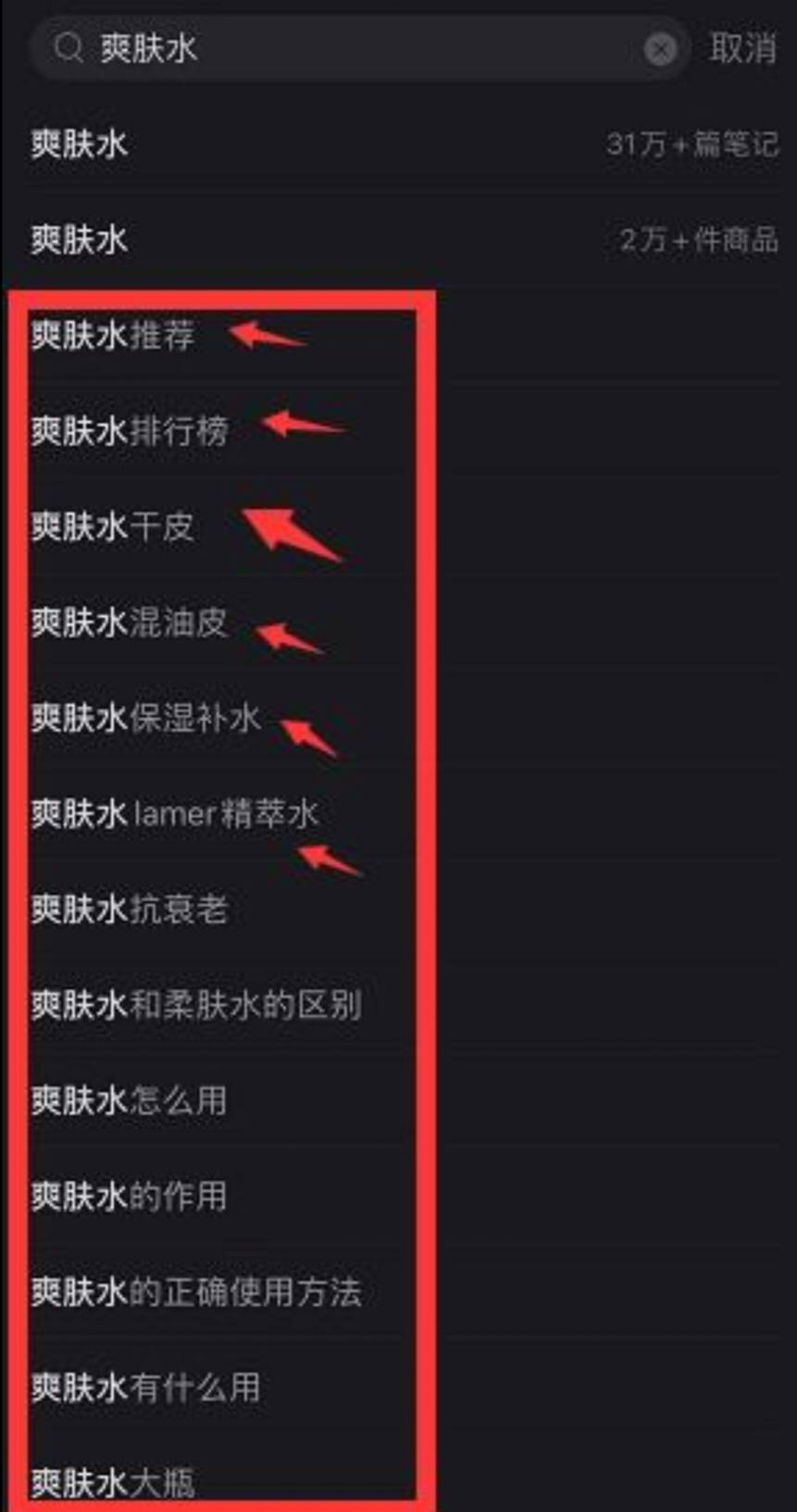797x1512 pixels.
Task: Select the suggestion 爽肤水的作用
Action: 130,1196
